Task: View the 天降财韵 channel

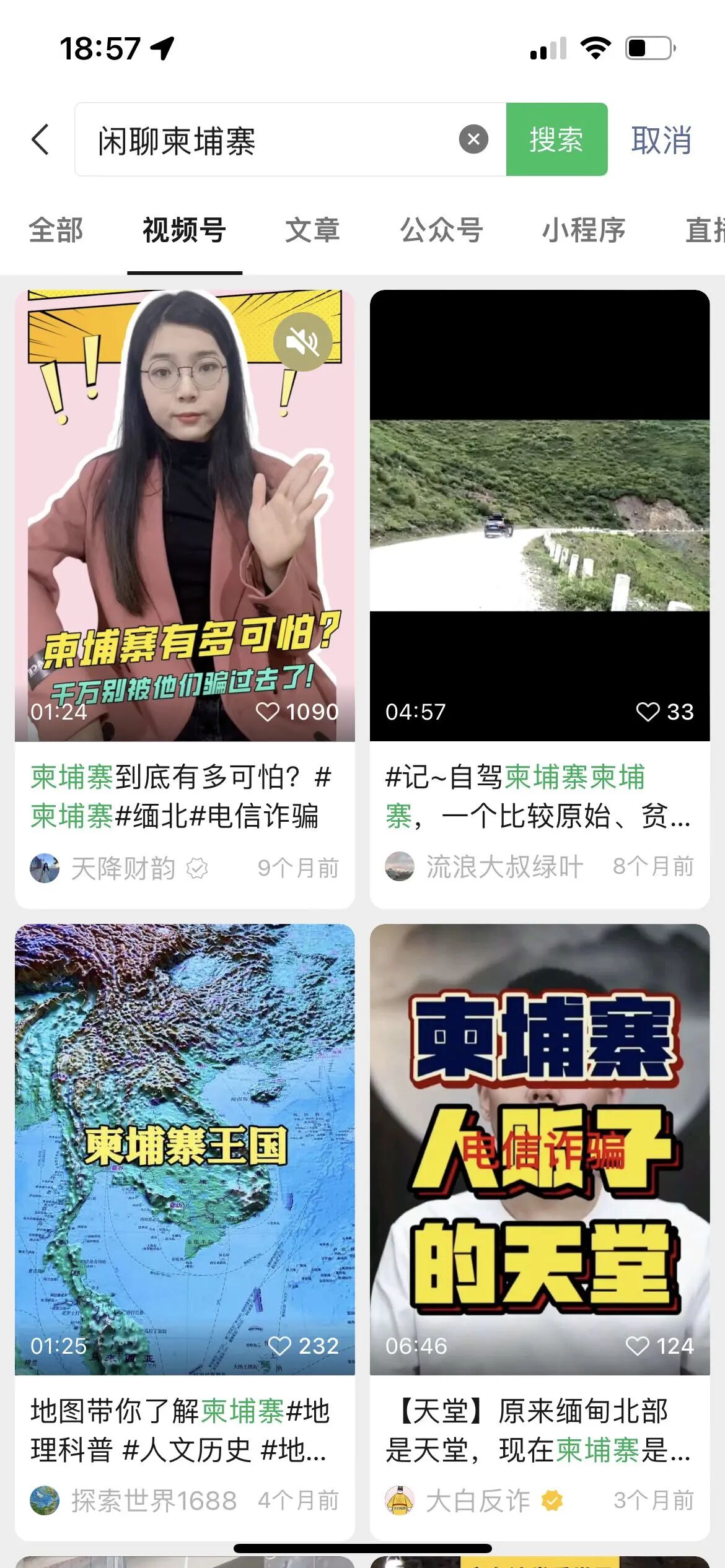Action: (123, 868)
